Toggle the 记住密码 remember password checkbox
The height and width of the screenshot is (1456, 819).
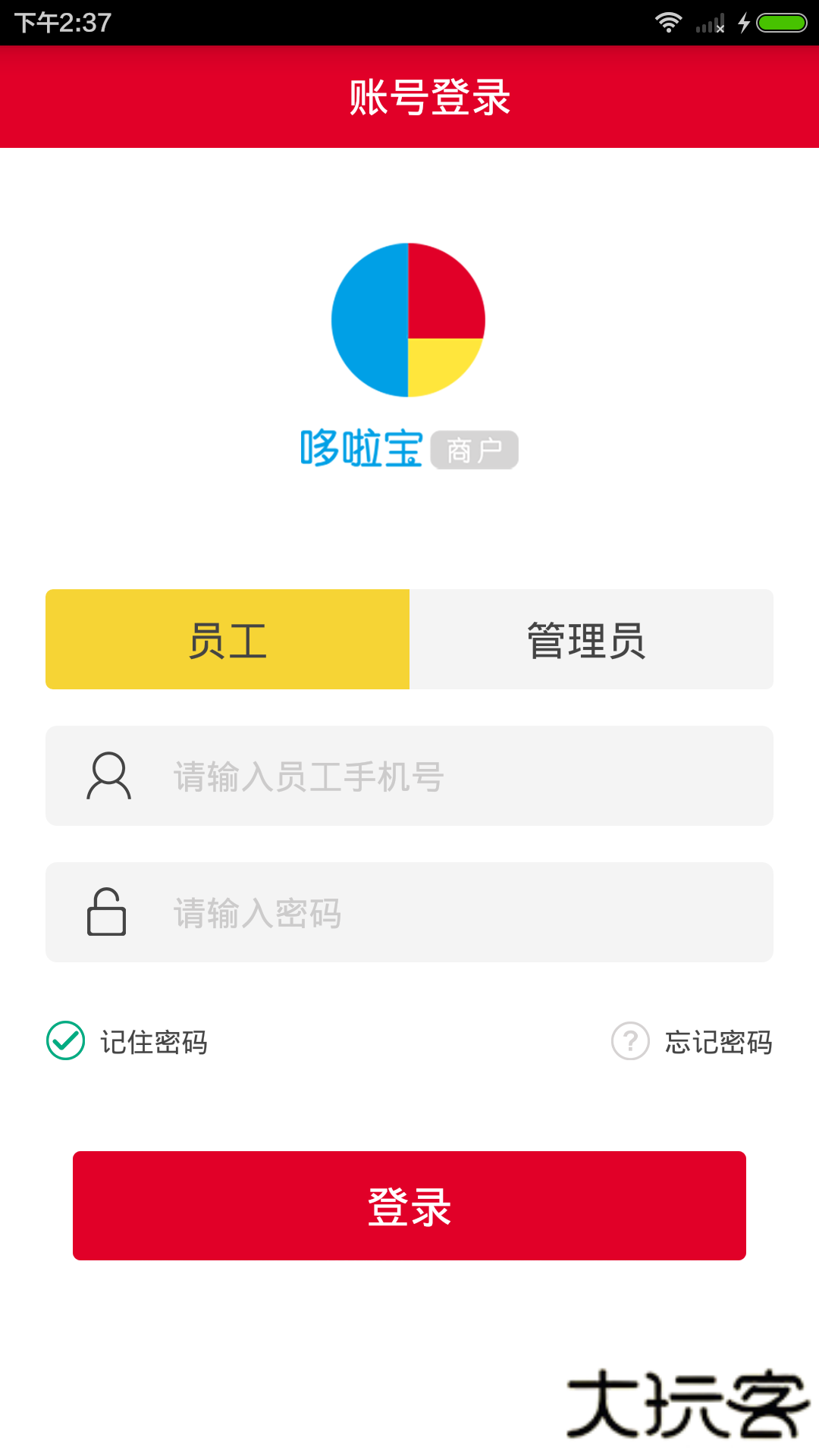pos(64,1042)
